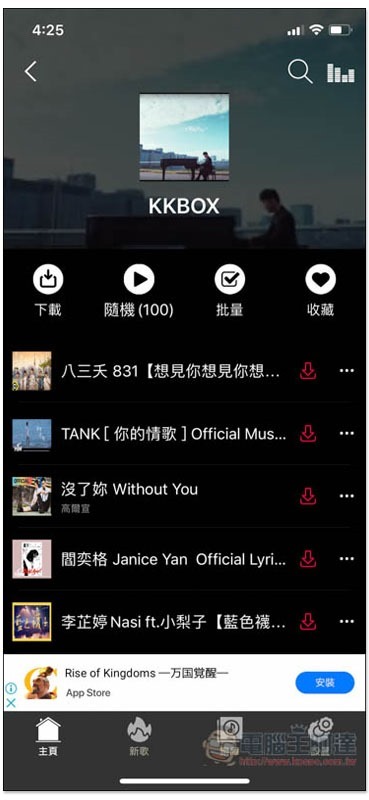The image size is (369, 800).
Task: Add playlist to favorites via 收藏
Action: pos(321,291)
